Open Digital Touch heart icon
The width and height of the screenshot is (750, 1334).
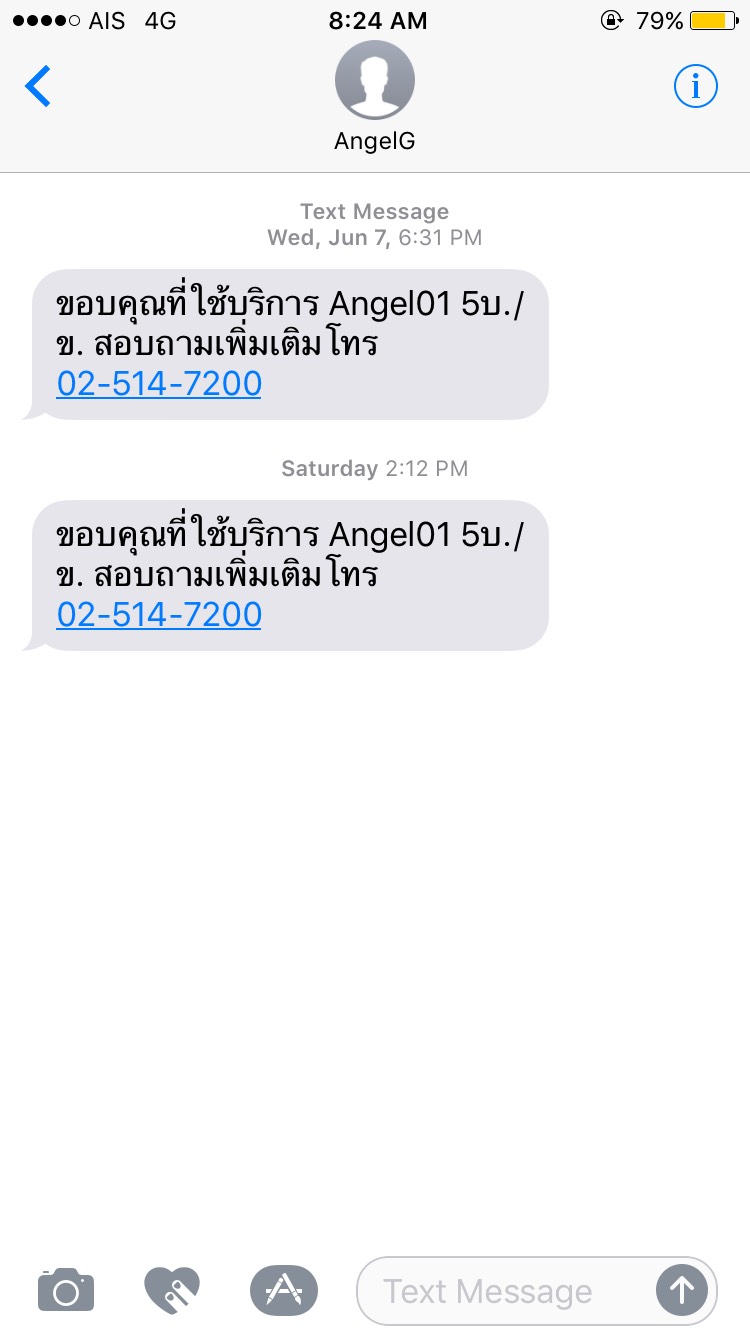(172, 1290)
